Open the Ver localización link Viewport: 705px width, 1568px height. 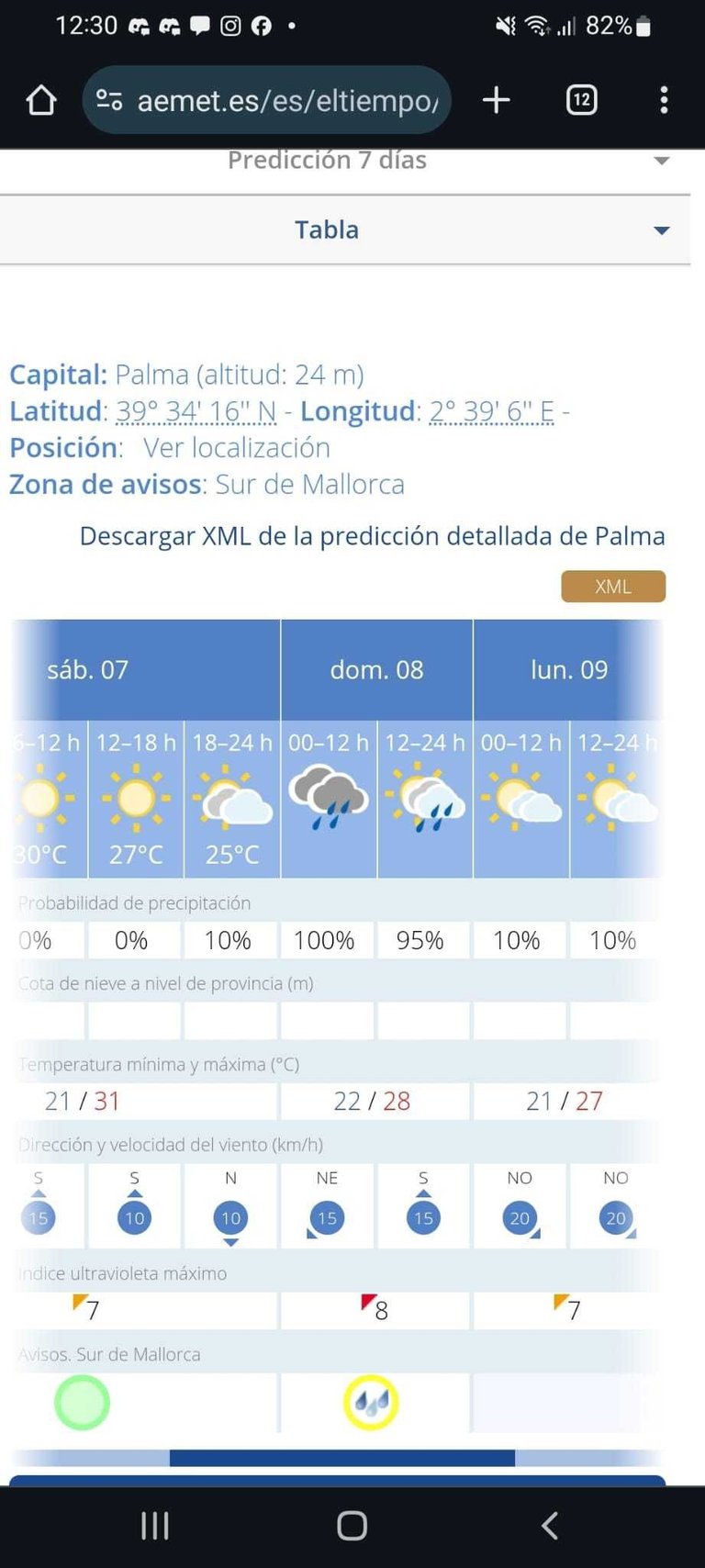tap(237, 448)
